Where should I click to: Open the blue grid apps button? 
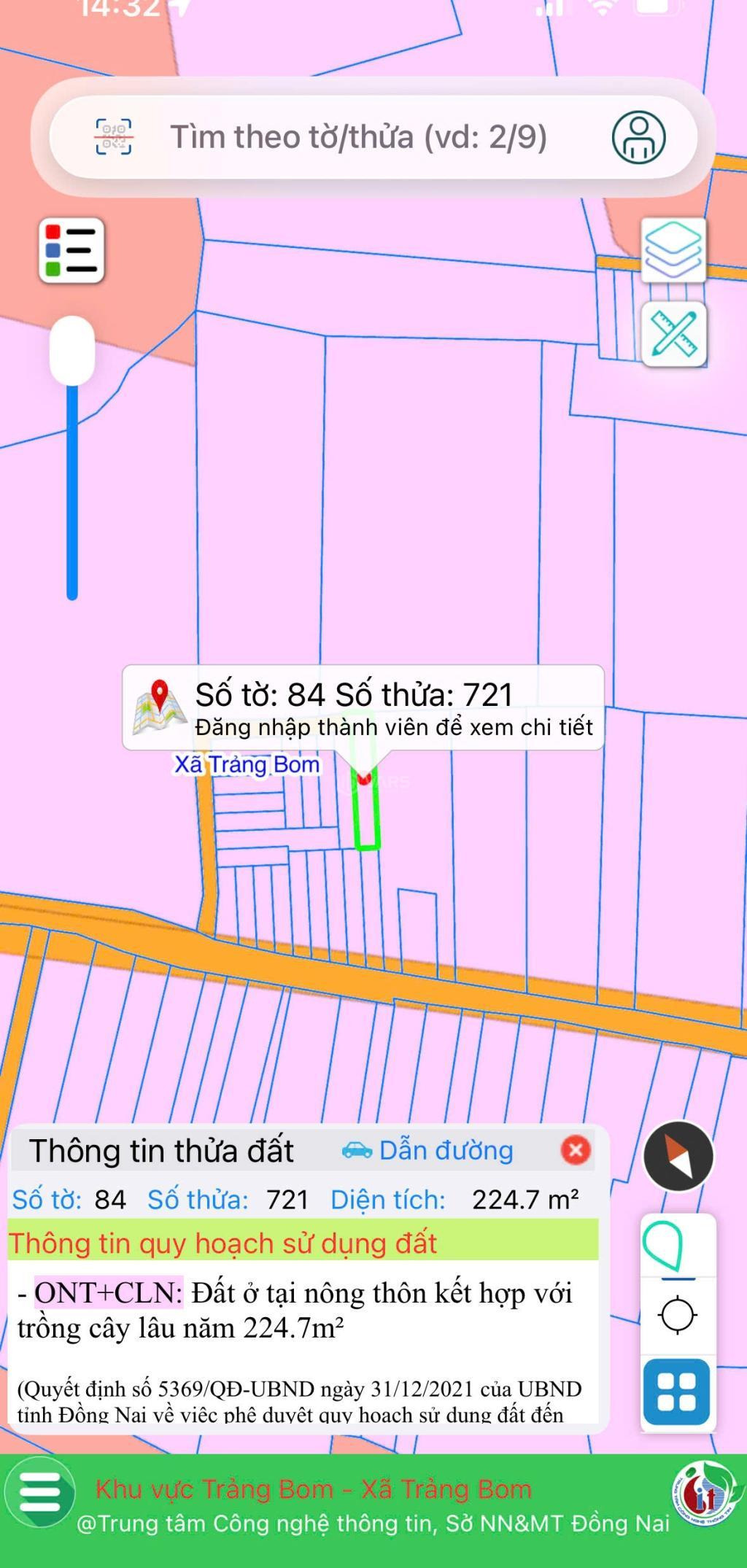677,1392
